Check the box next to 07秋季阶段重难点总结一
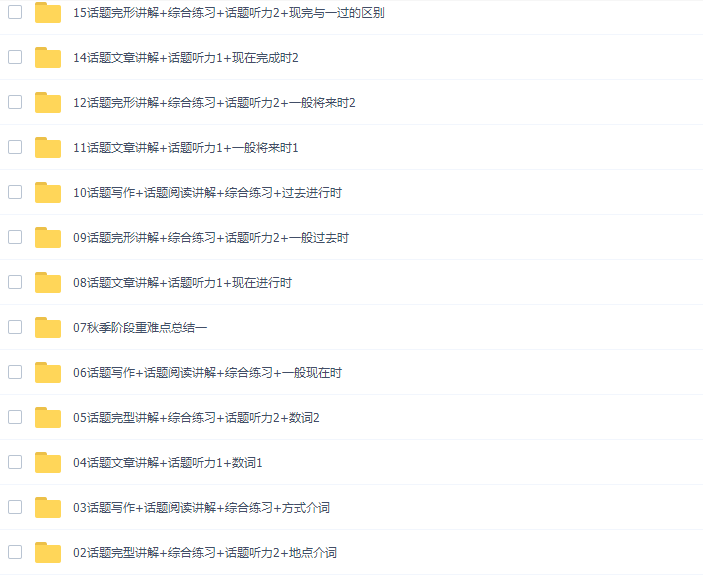 [x=15, y=327]
